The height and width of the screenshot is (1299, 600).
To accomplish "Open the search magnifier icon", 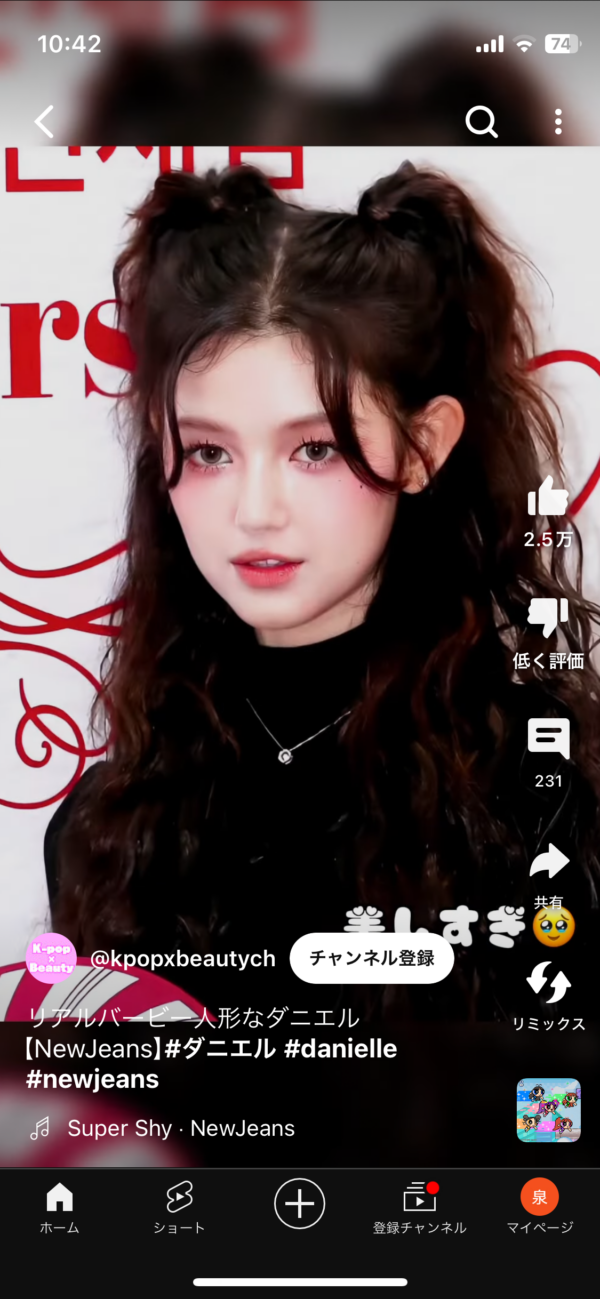I will click(x=482, y=122).
